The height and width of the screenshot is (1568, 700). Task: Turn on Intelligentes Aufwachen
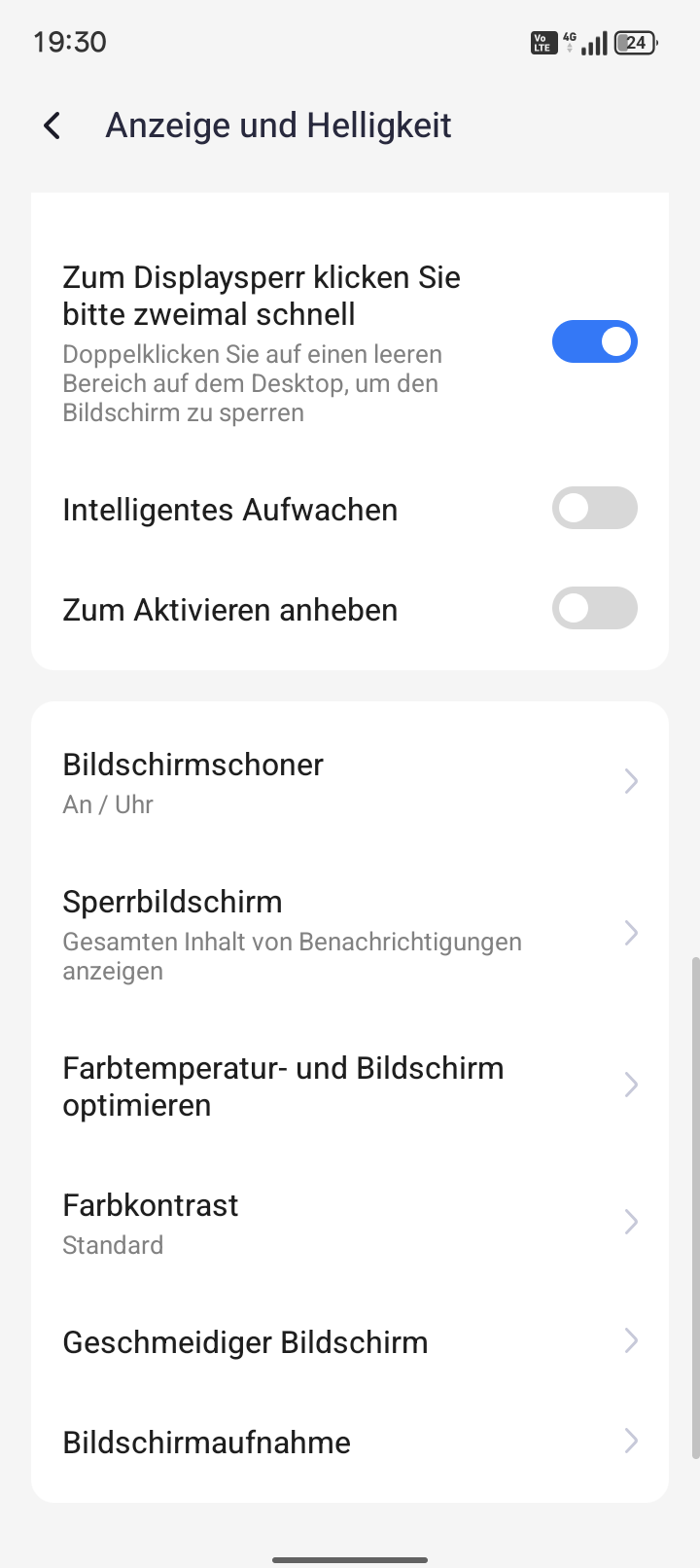click(594, 509)
